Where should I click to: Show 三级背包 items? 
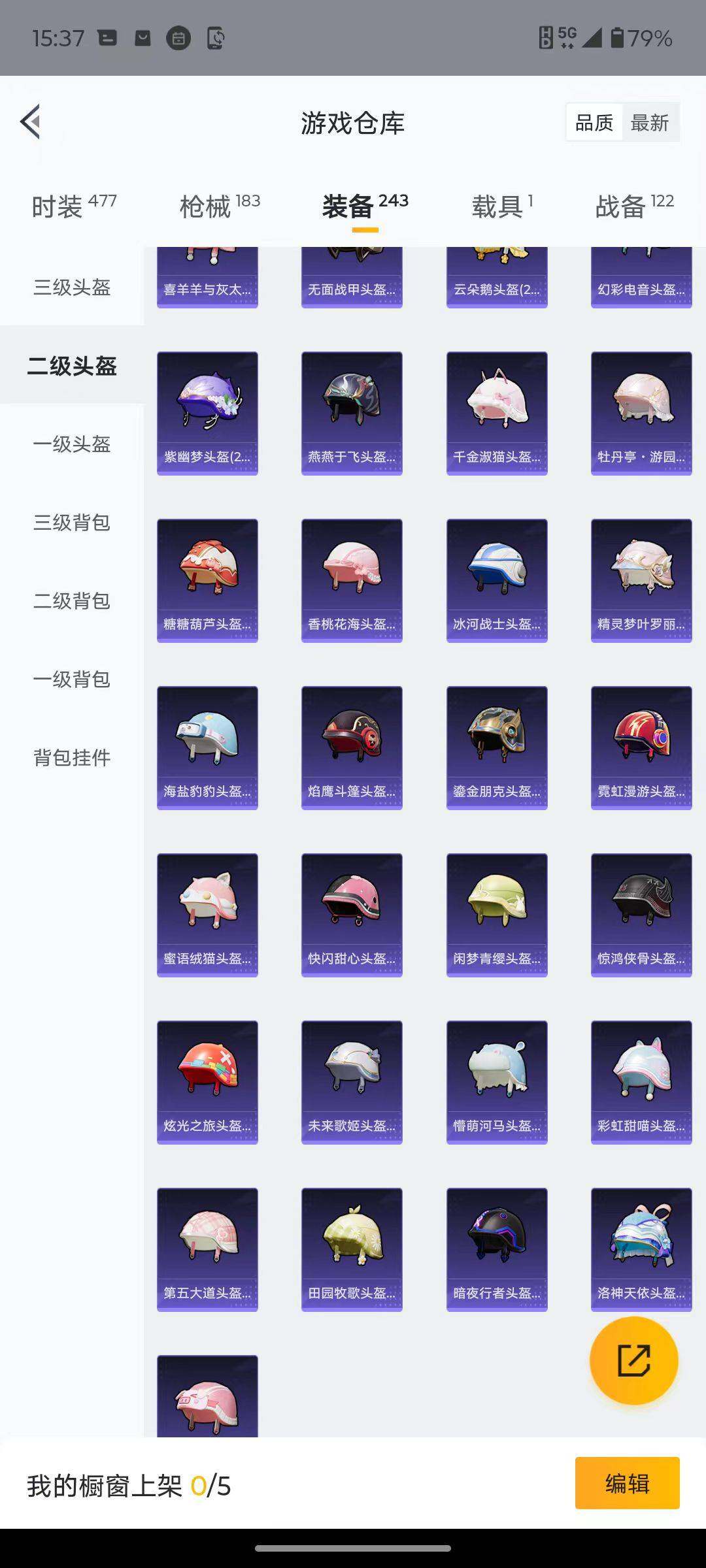click(x=72, y=523)
